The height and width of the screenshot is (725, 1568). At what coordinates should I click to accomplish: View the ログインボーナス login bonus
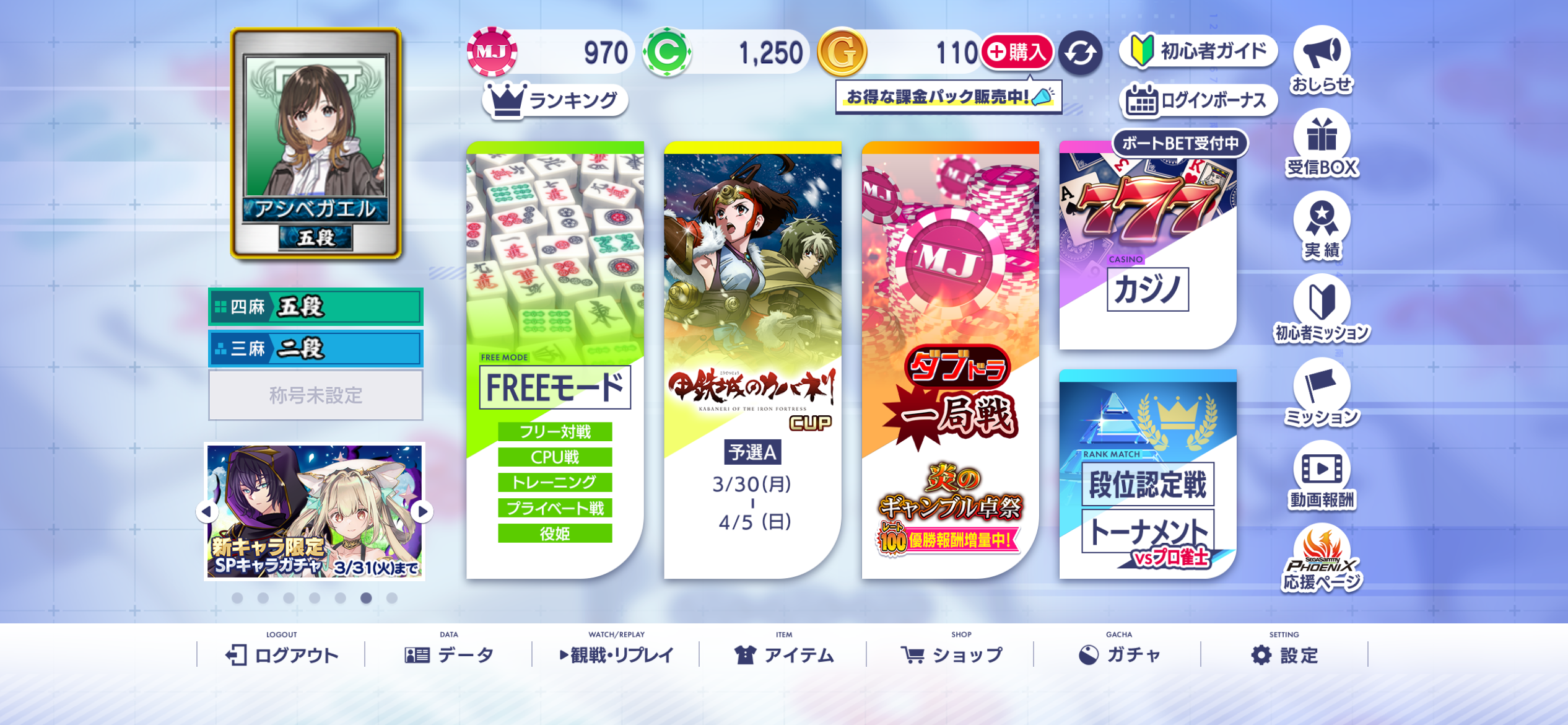pos(1199,100)
